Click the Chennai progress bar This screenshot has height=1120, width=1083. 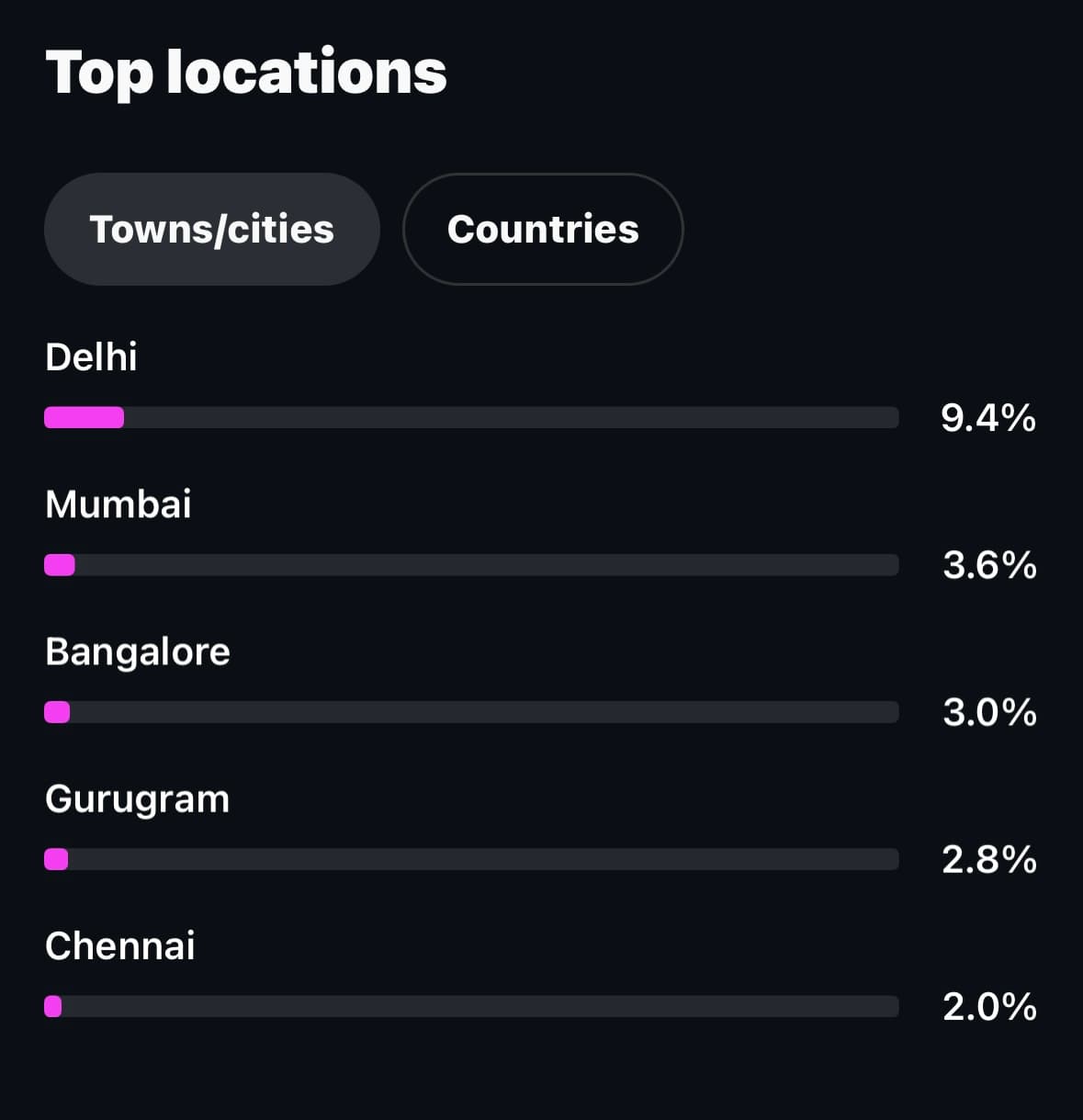coord(471,1006)
